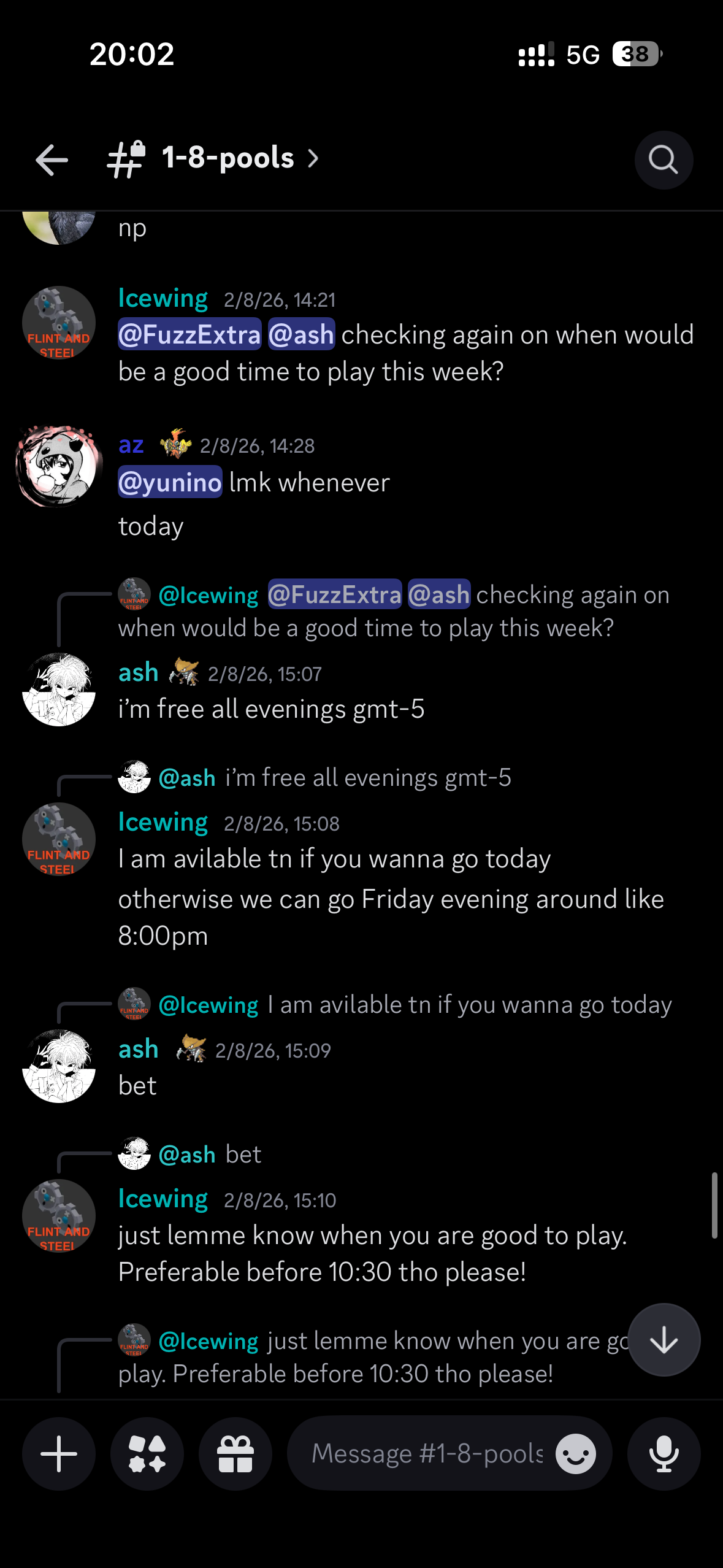The width and height of the screenshot is (723, 1568).
Task: Tap @FuzzExtra mention in Icewing's 14:21 message
Action: 189,335
